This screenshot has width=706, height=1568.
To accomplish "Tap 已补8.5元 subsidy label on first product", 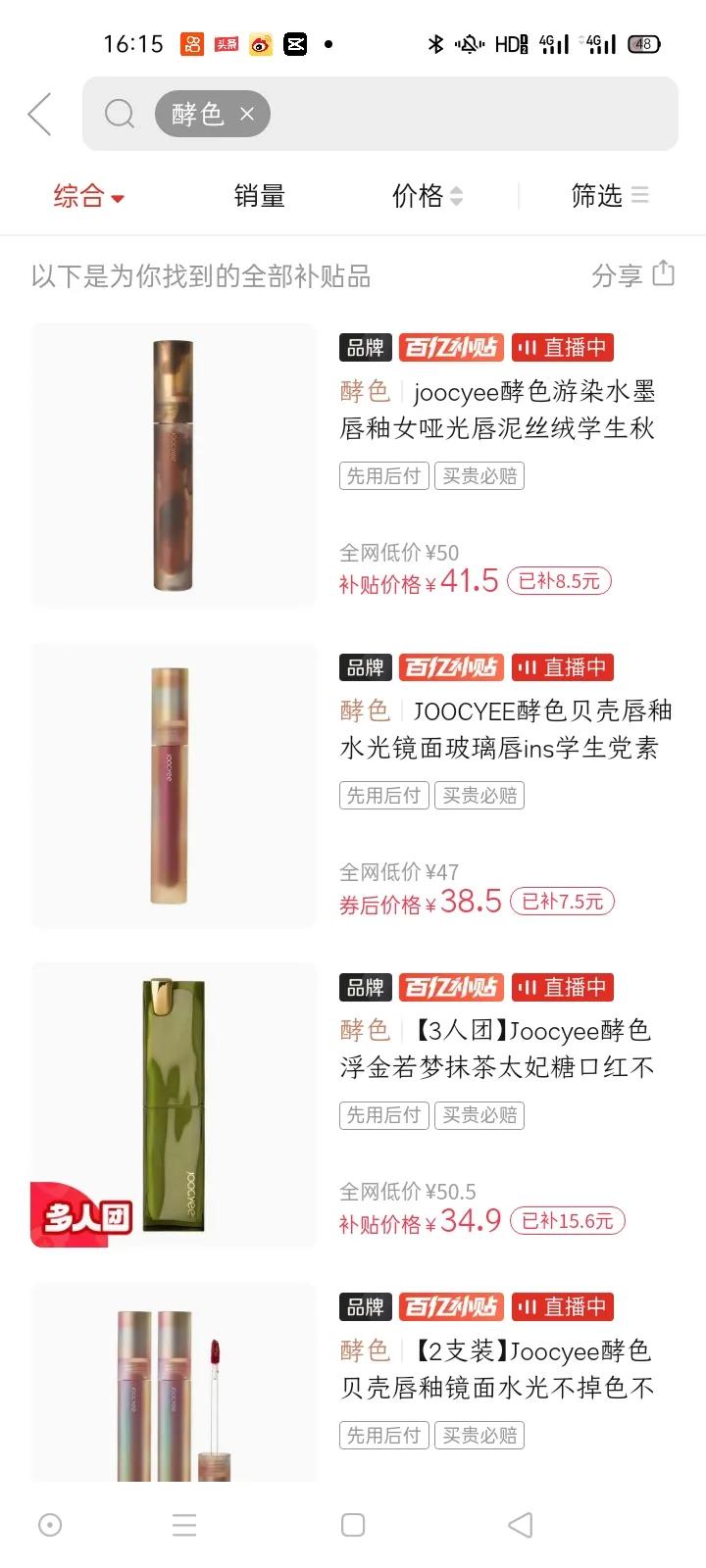I will point(559,581).
